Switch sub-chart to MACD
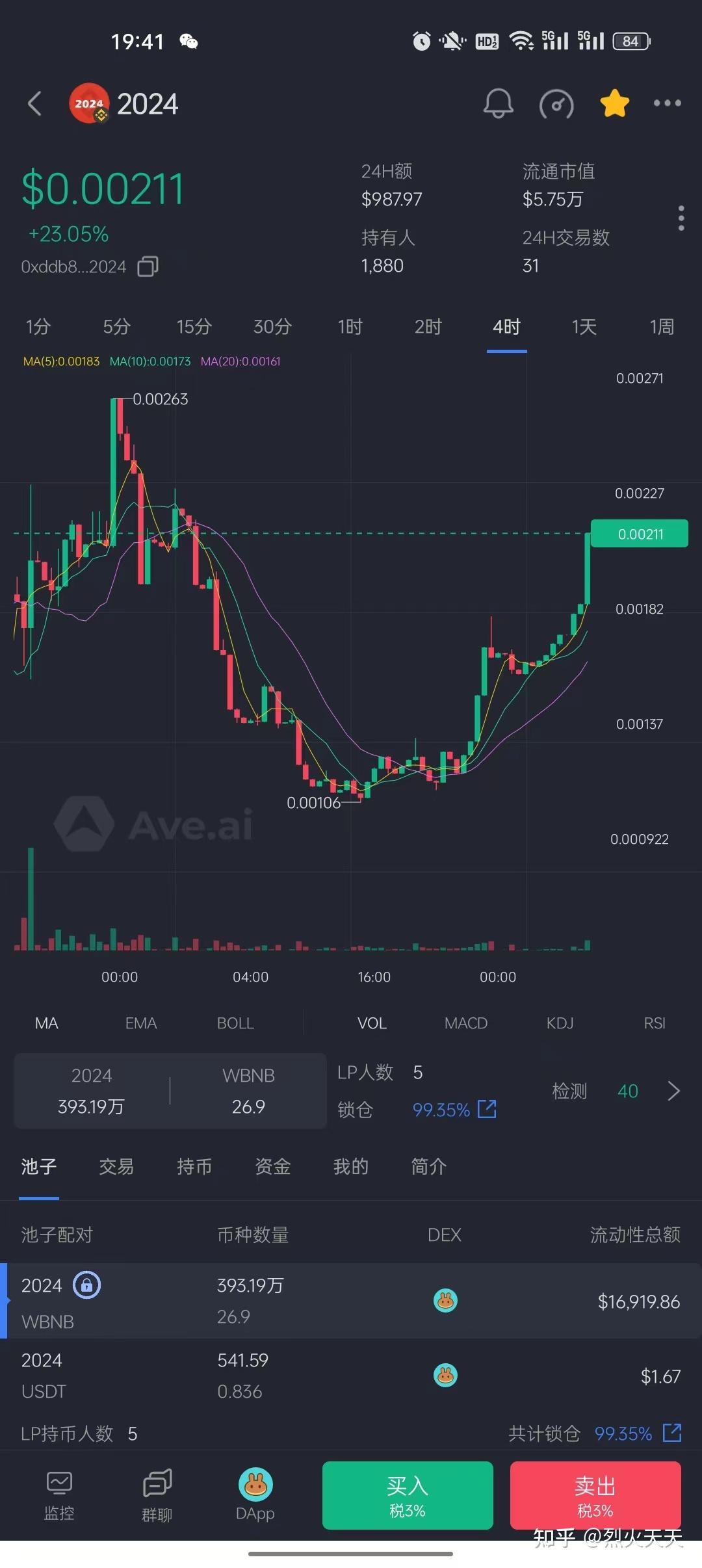702x1568 pixels. coord(465,1023)
